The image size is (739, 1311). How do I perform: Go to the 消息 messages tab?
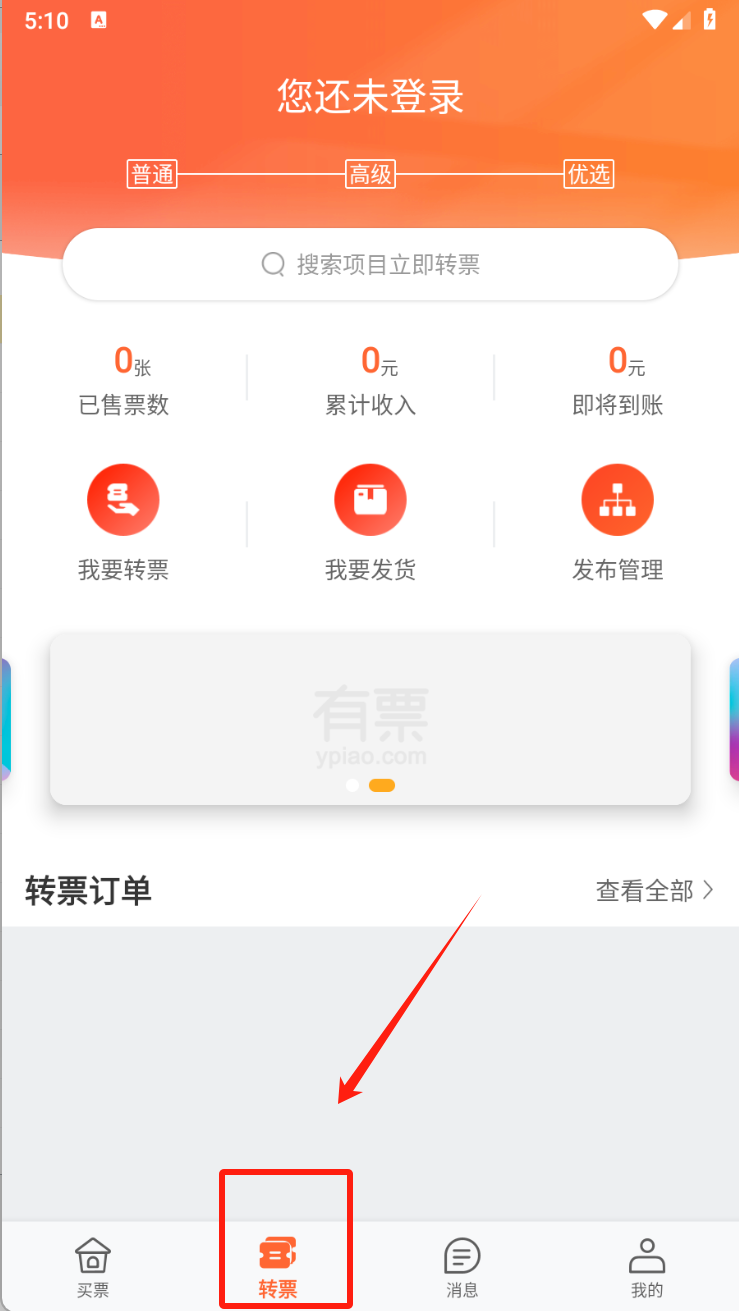462,1267
